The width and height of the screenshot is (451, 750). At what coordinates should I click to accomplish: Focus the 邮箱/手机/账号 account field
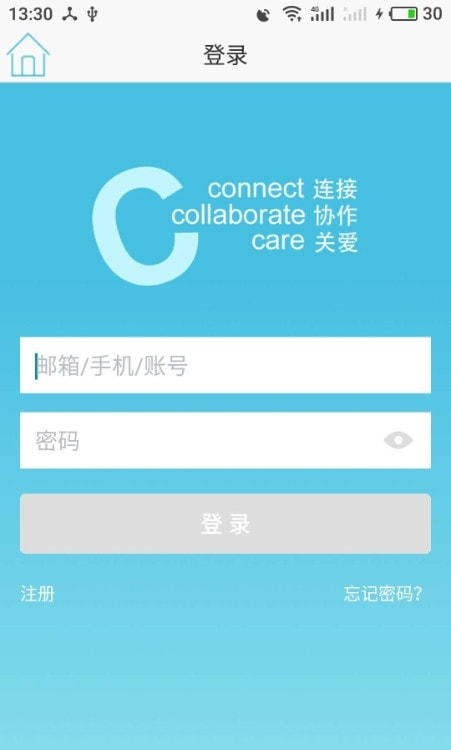coord(225,365)
